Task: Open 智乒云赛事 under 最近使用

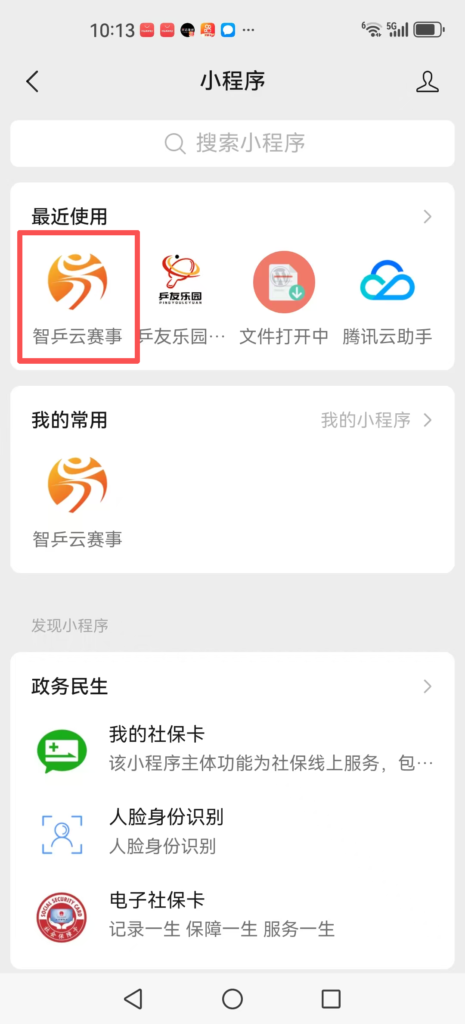Action: click(x=78, y=297)
